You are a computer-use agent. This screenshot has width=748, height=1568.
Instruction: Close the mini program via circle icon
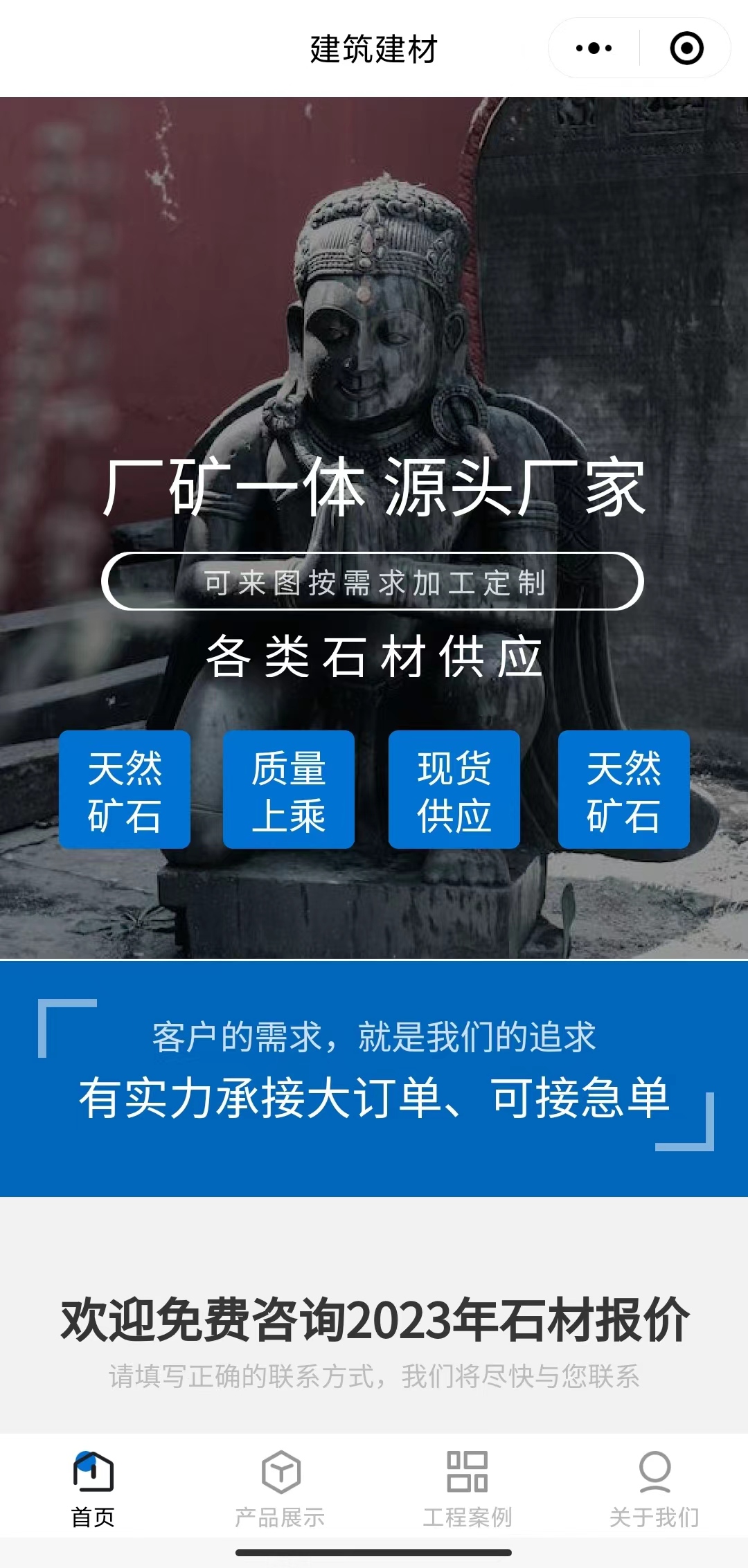pos(686,48)
